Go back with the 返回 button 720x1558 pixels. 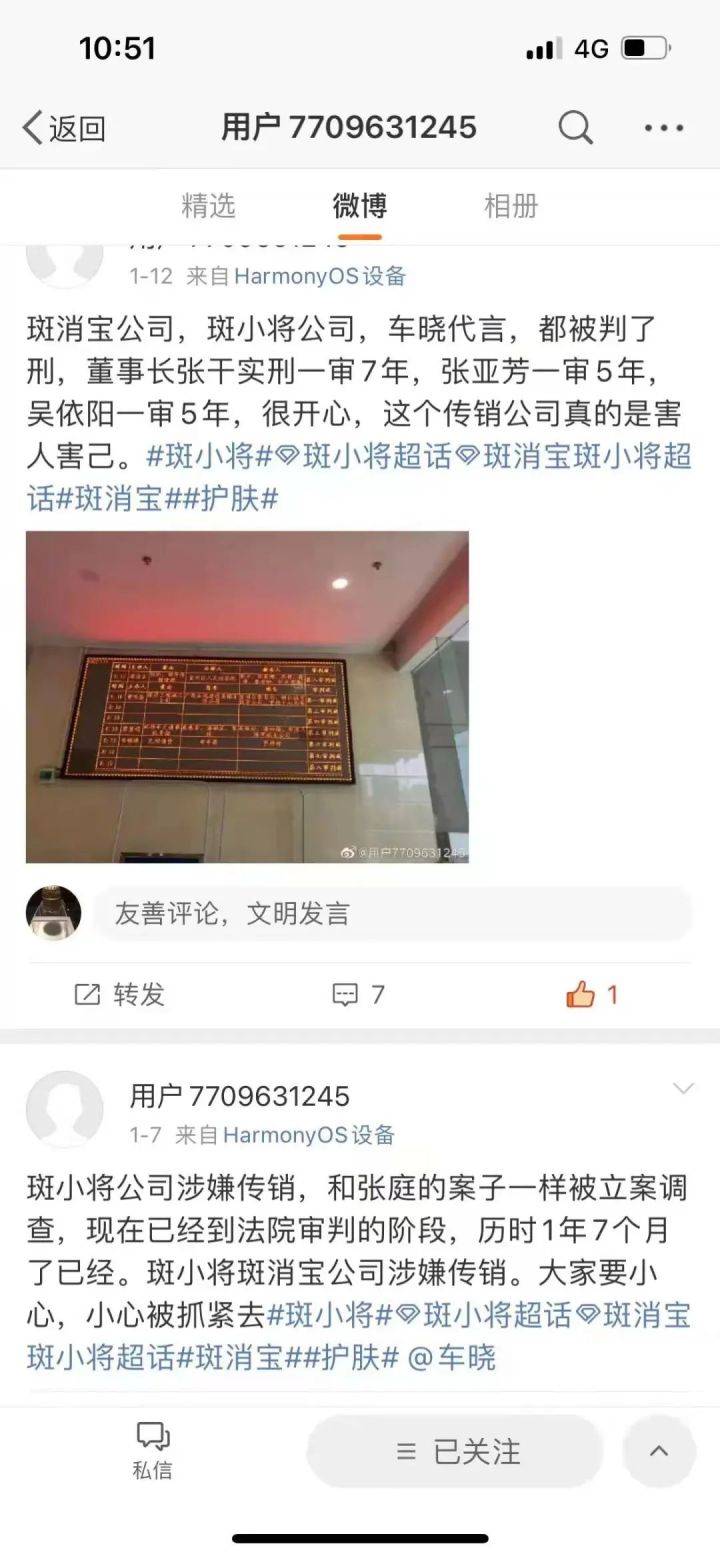[64, 128]
